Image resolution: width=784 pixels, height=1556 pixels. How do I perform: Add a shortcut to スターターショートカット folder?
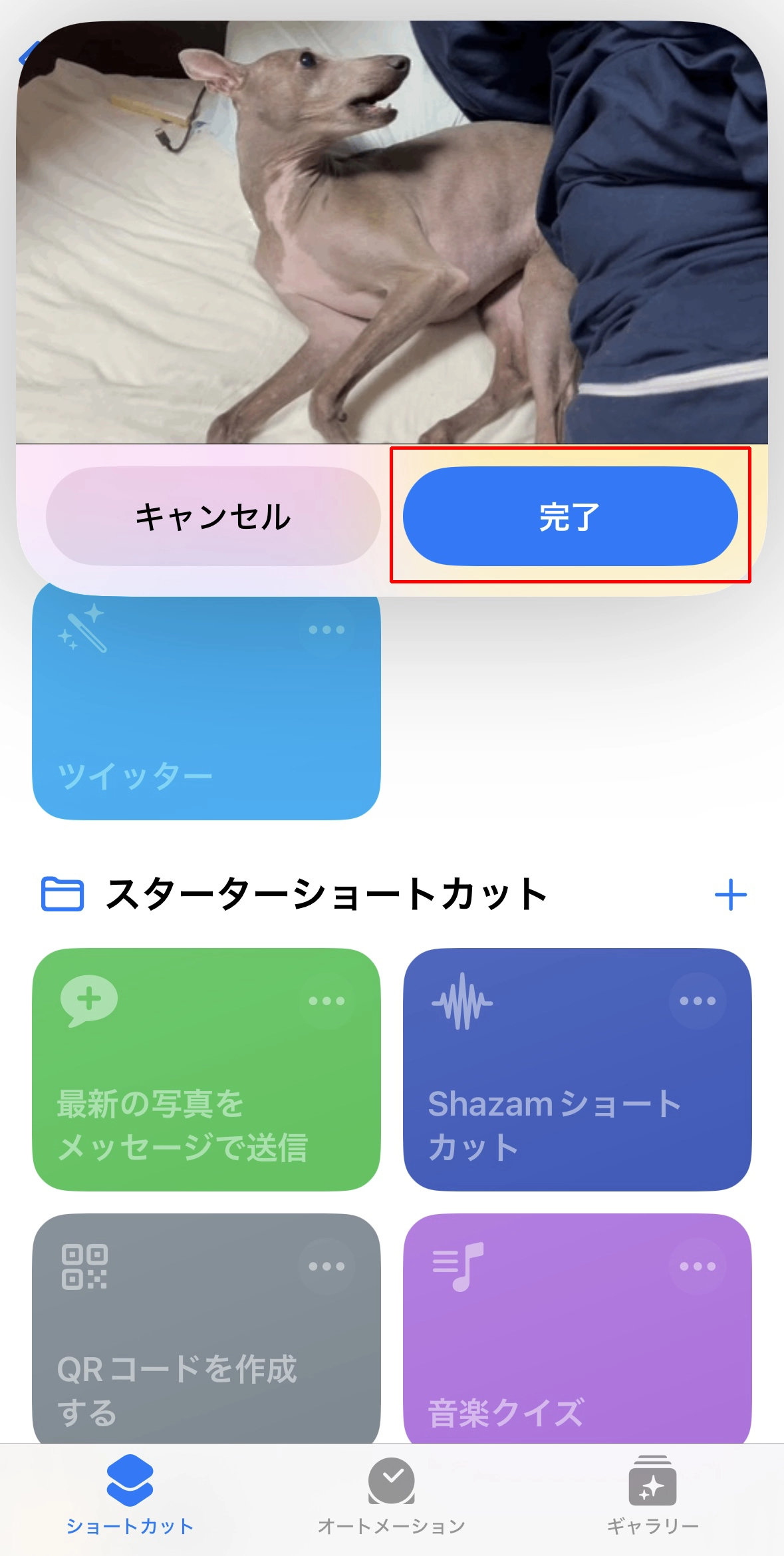click(x=730, y=895)
